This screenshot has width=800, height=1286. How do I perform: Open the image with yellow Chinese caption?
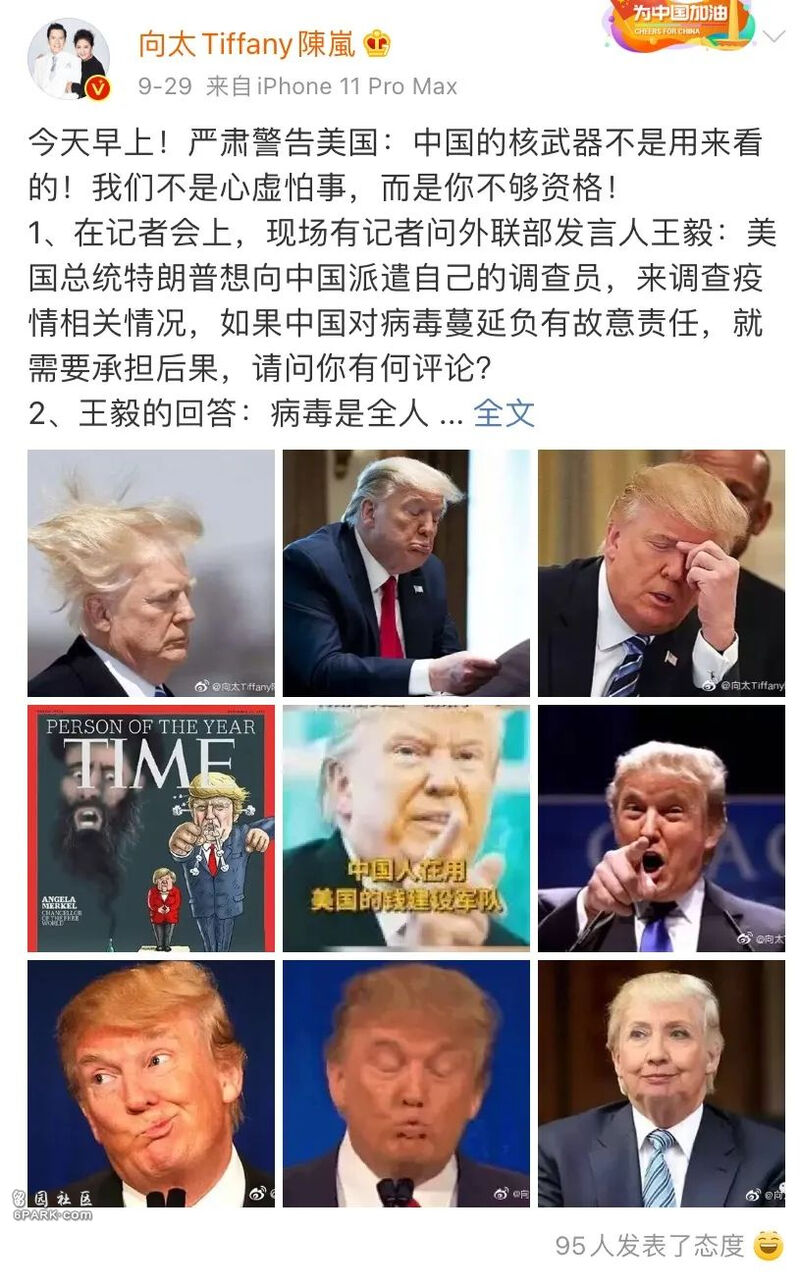(406, 828)
